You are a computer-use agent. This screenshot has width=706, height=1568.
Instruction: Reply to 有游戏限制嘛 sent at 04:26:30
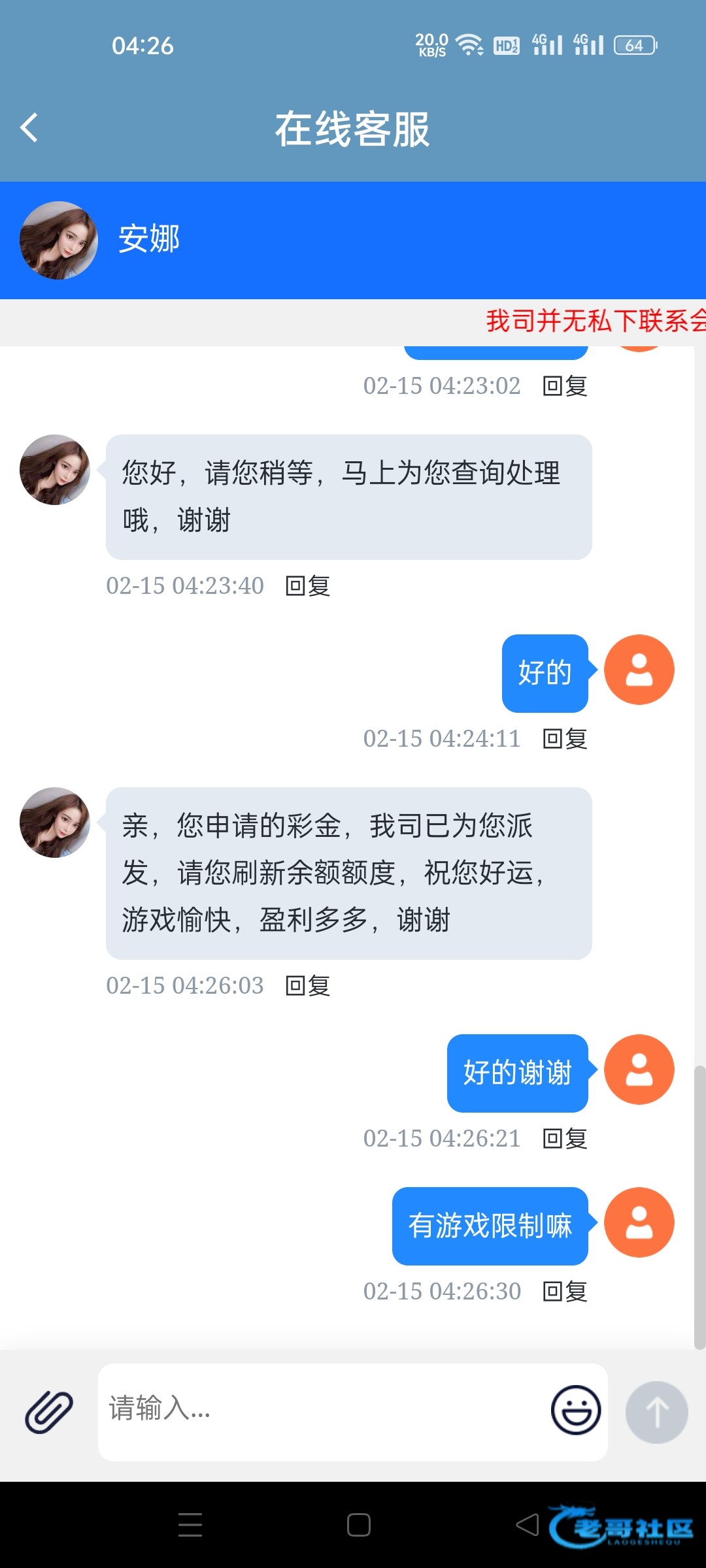pos(565,1292)
